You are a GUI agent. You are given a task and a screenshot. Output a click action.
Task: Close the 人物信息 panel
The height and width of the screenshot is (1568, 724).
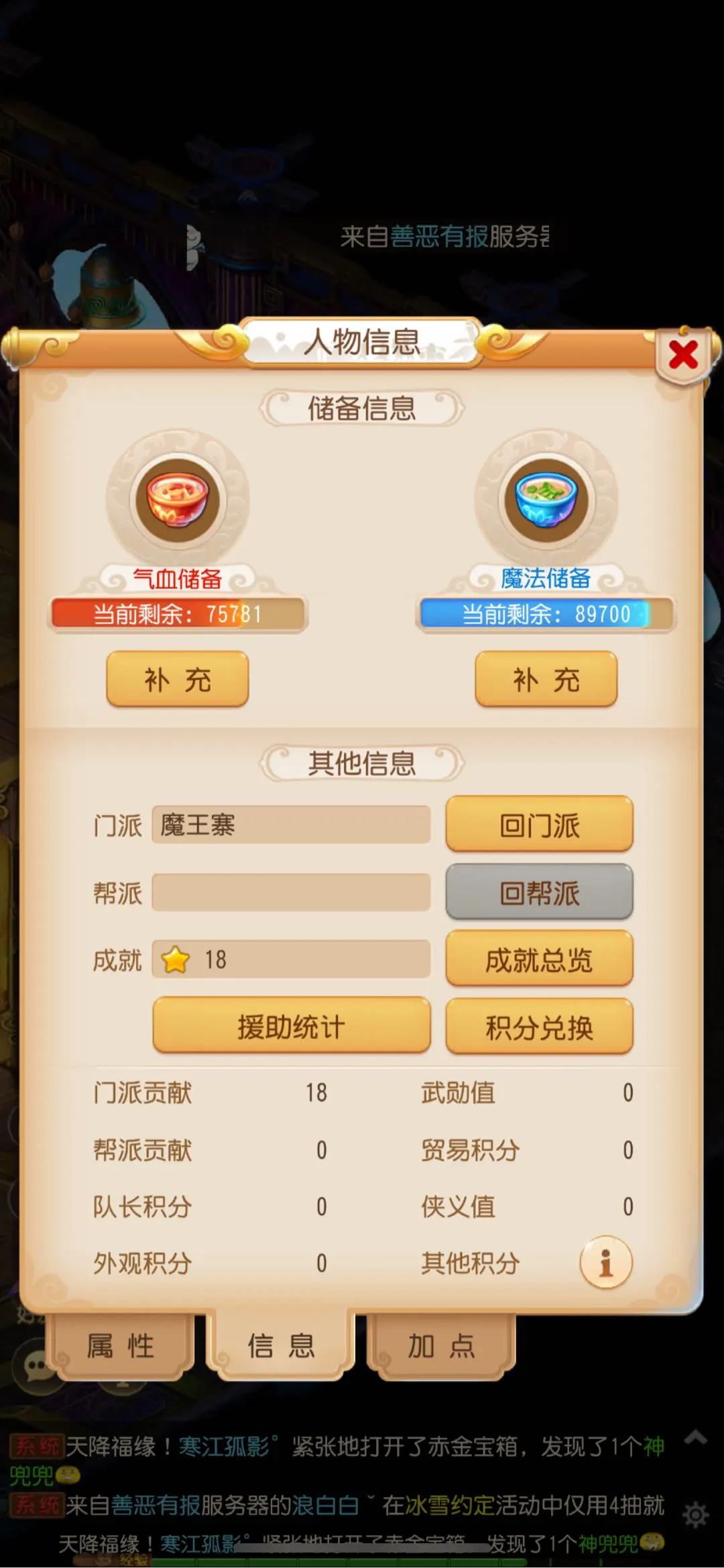point(682,355)
